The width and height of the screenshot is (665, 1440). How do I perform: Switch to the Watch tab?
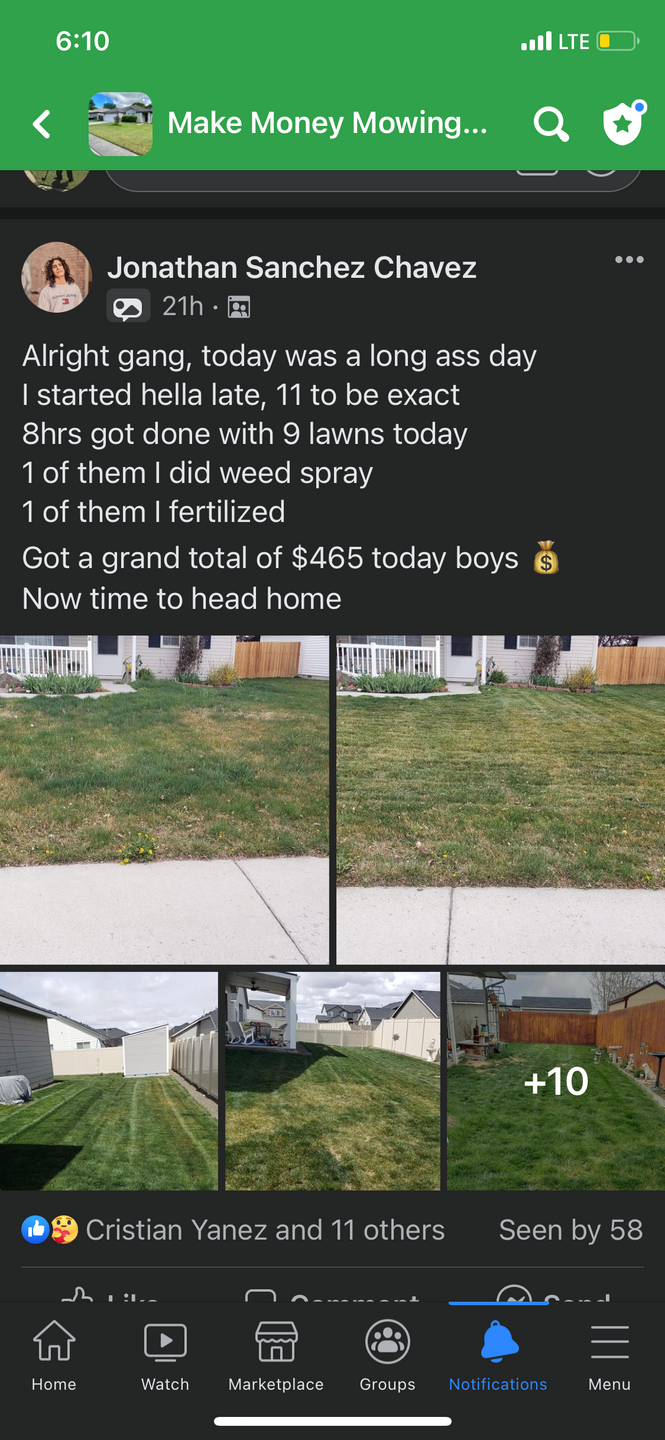click(x=165, y=1356)
